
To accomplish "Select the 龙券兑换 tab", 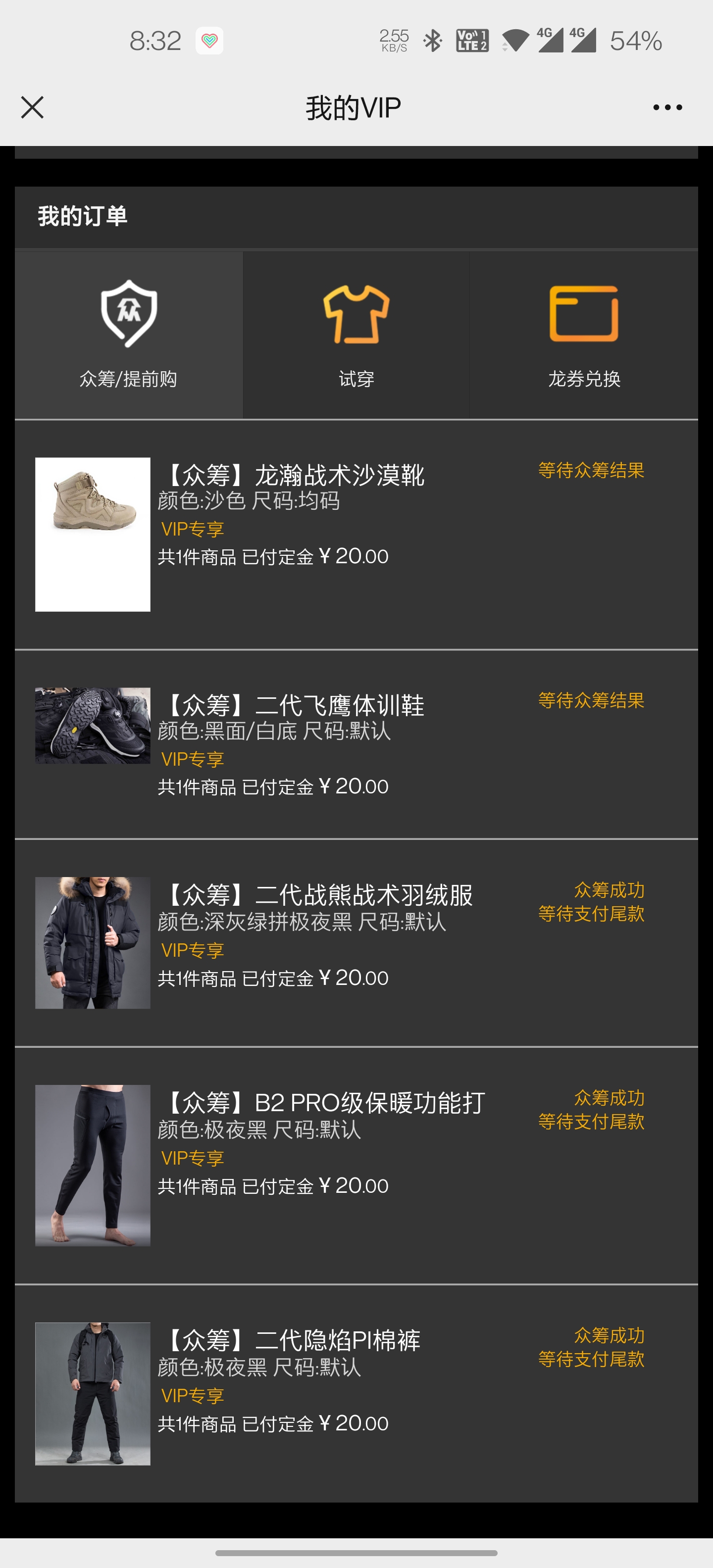I will [x=584, y=335].
